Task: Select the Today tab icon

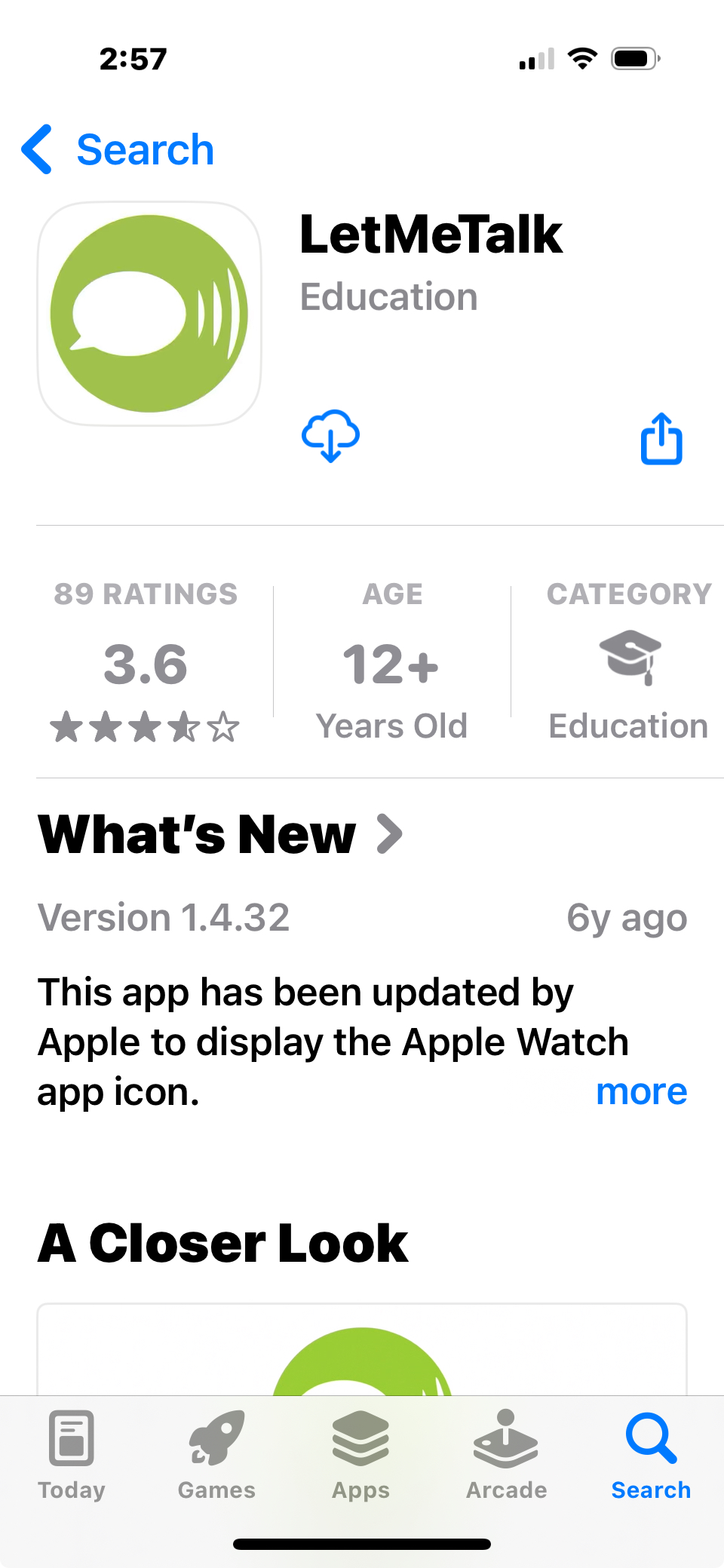Action: click(x=72, y=1439)
